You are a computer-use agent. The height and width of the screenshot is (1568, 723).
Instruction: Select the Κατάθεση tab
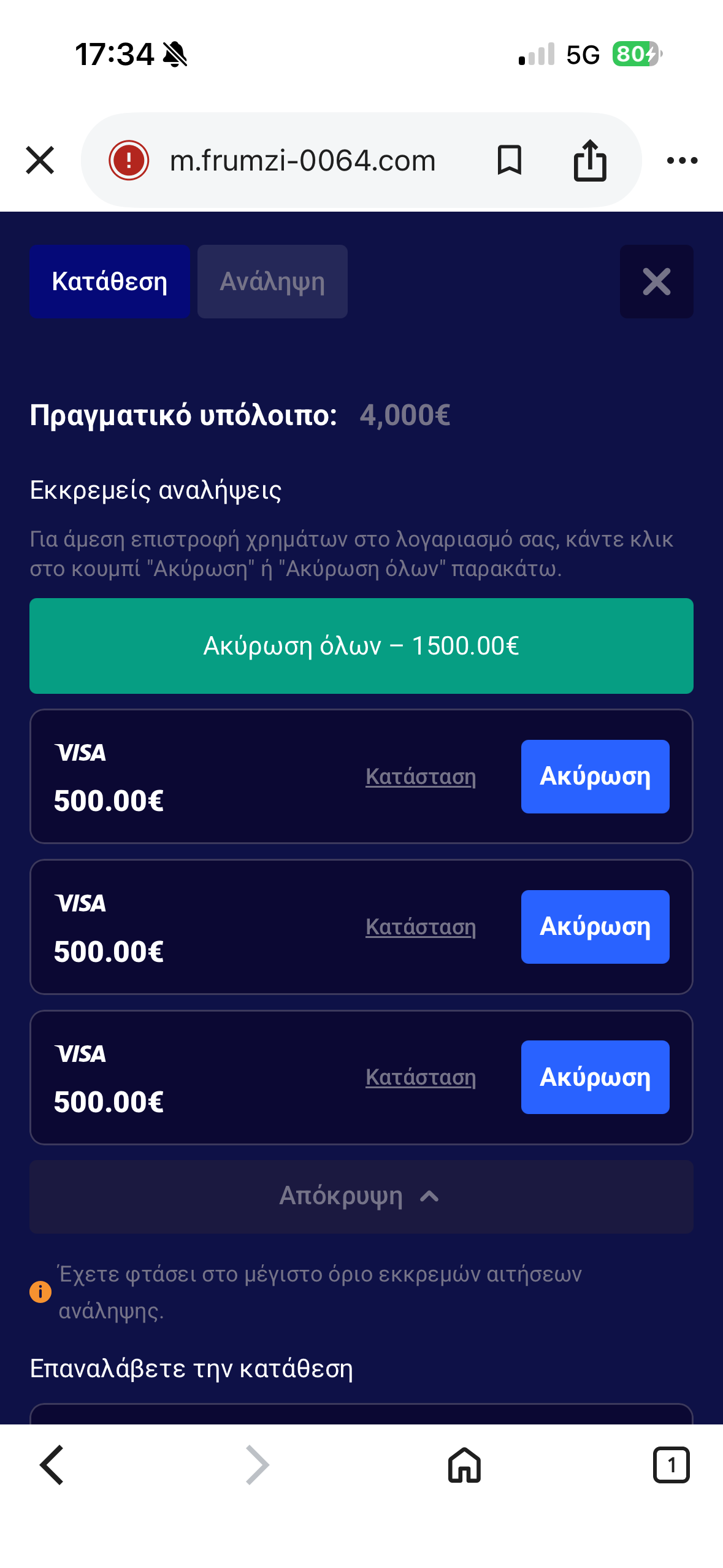click(x=109, y=282)
